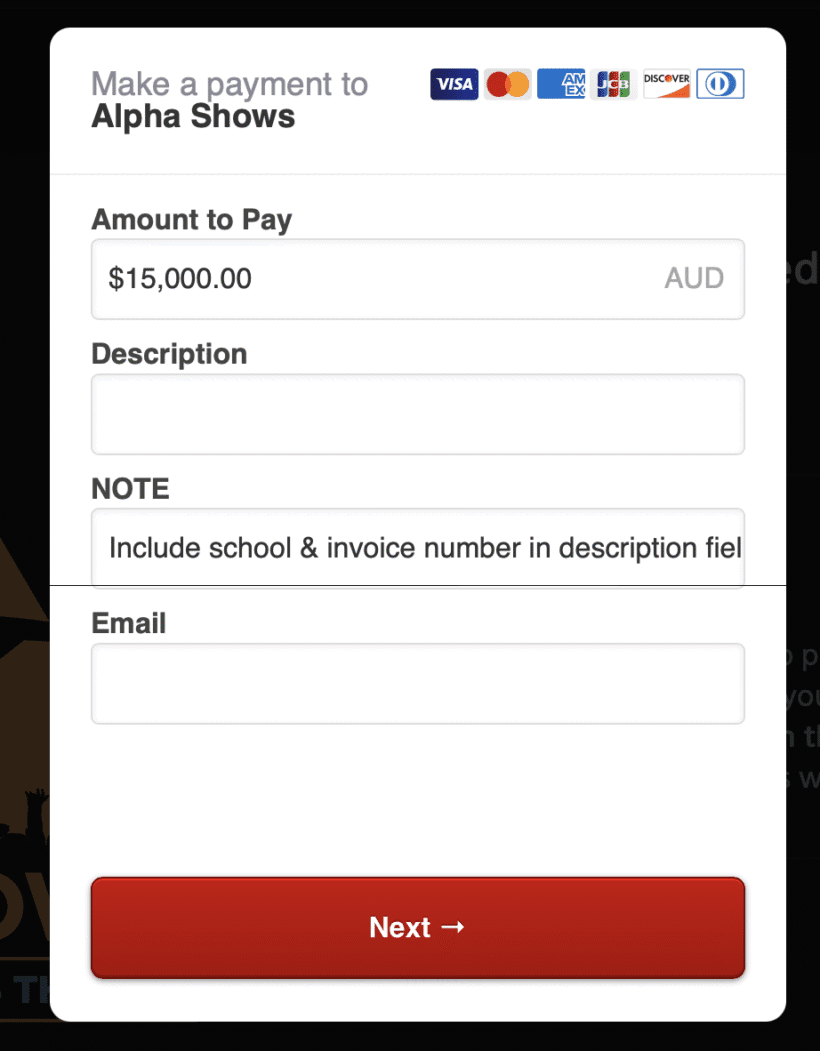
Task: Continue with the Next button
Action: point(417,927)
